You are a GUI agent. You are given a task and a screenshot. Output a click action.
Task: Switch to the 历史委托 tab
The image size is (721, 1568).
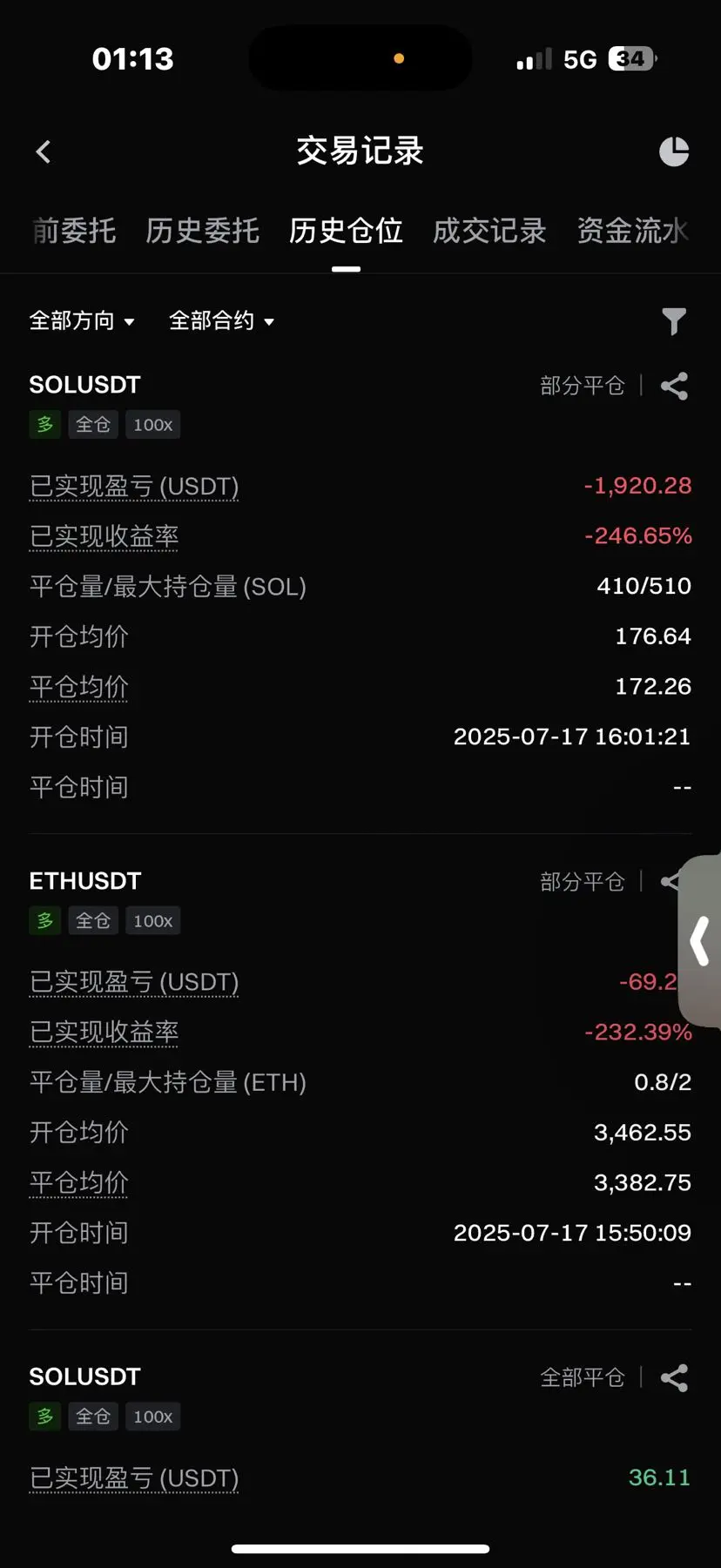202,231
